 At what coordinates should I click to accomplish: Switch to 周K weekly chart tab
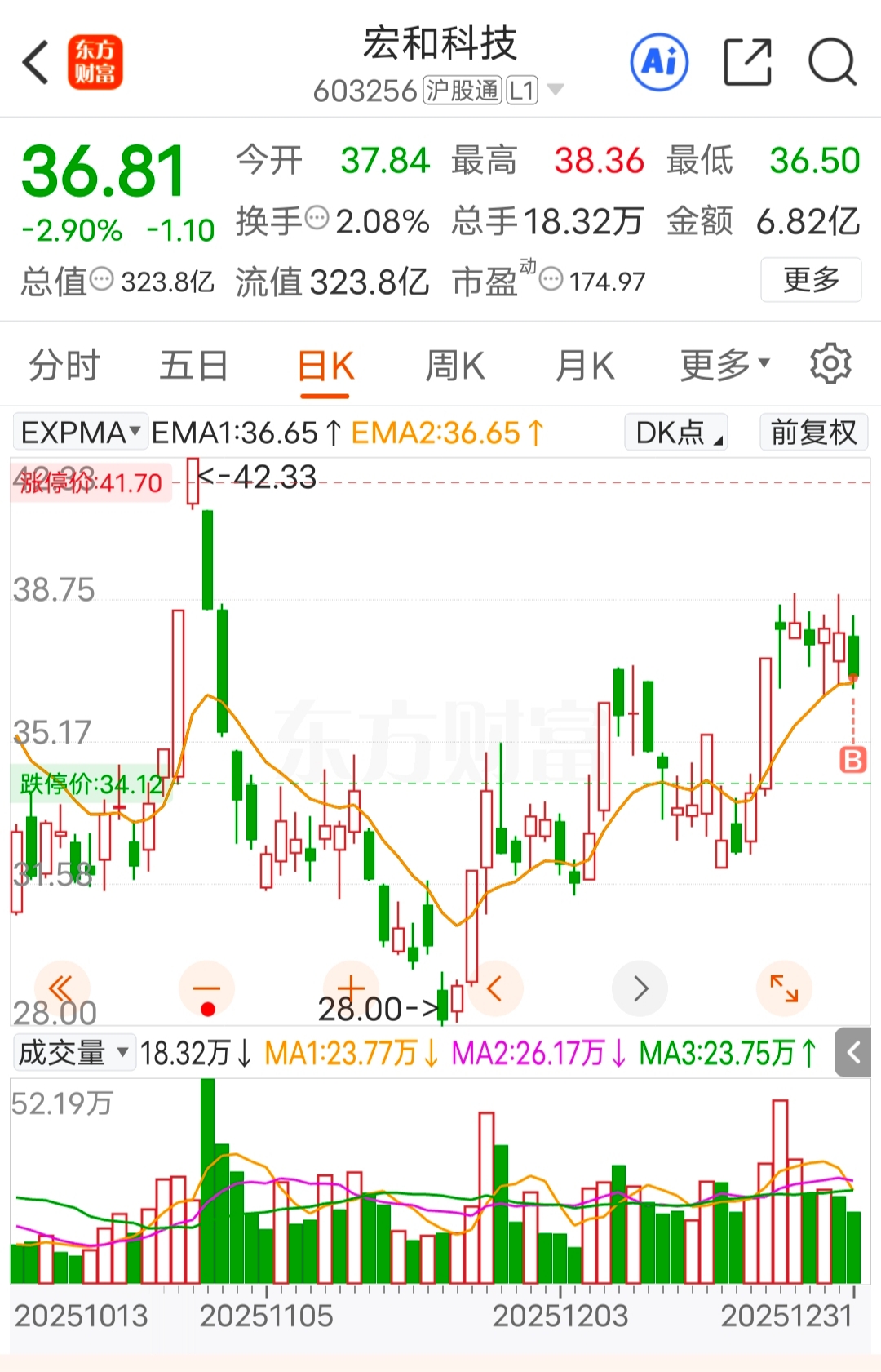(454, 365)
